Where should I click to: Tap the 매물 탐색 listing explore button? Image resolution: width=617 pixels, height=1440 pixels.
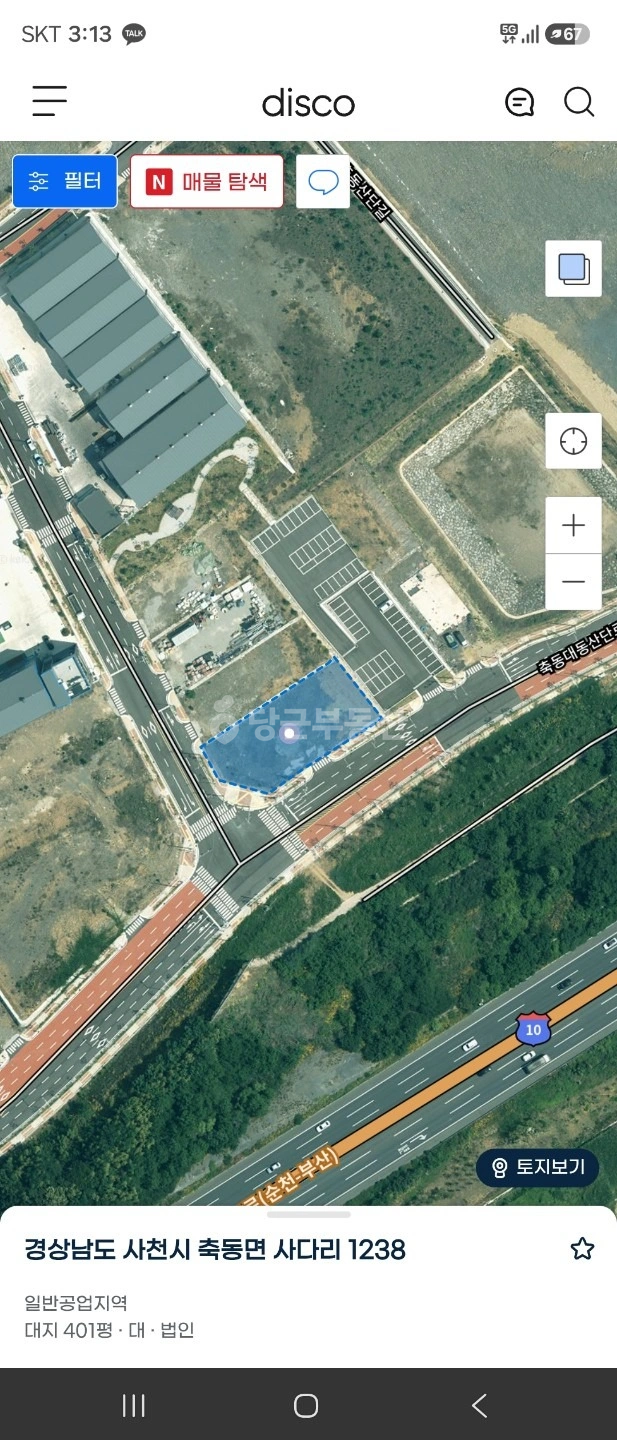tap(207, 181)
